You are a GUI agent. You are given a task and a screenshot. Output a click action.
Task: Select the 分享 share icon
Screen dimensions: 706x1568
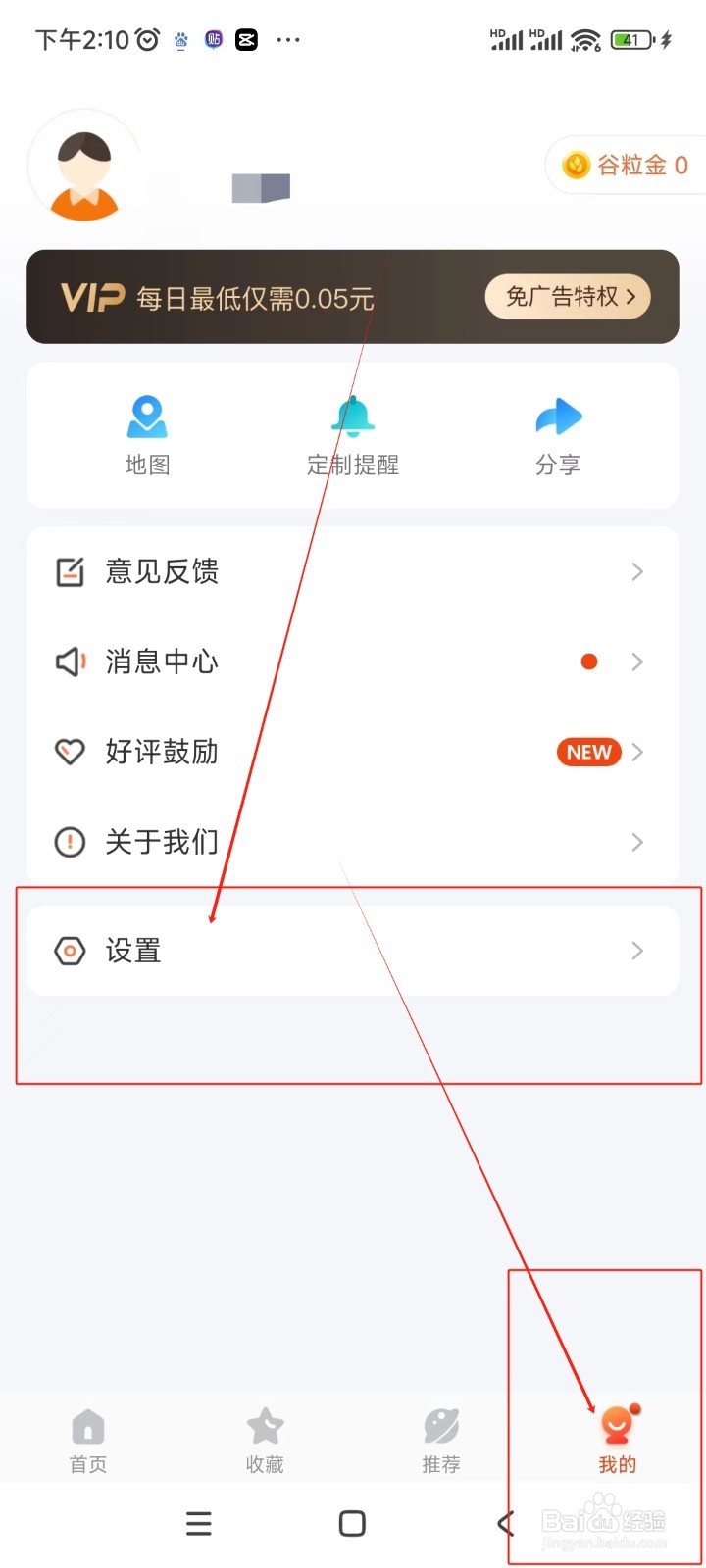[x=558, y=418]
